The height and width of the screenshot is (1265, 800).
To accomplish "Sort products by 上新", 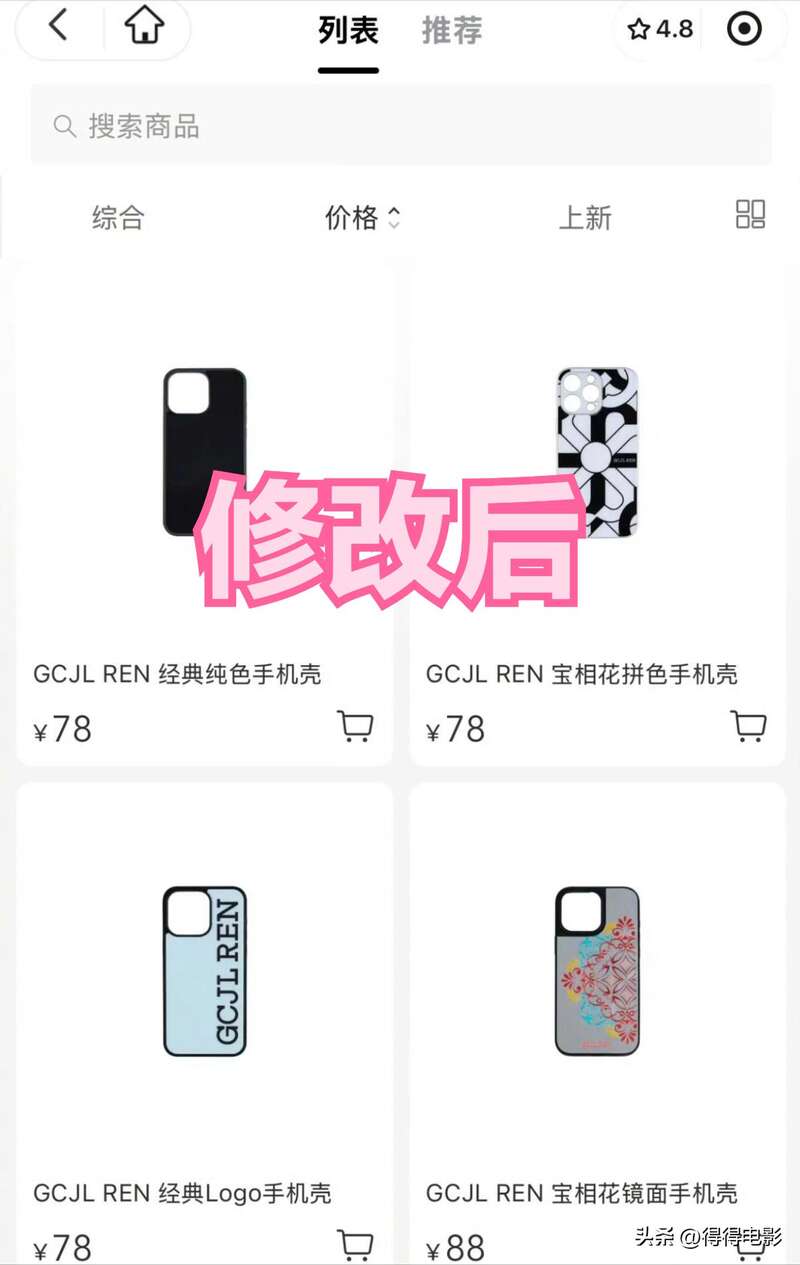I will pyautogui.click(x=585, y=217).
